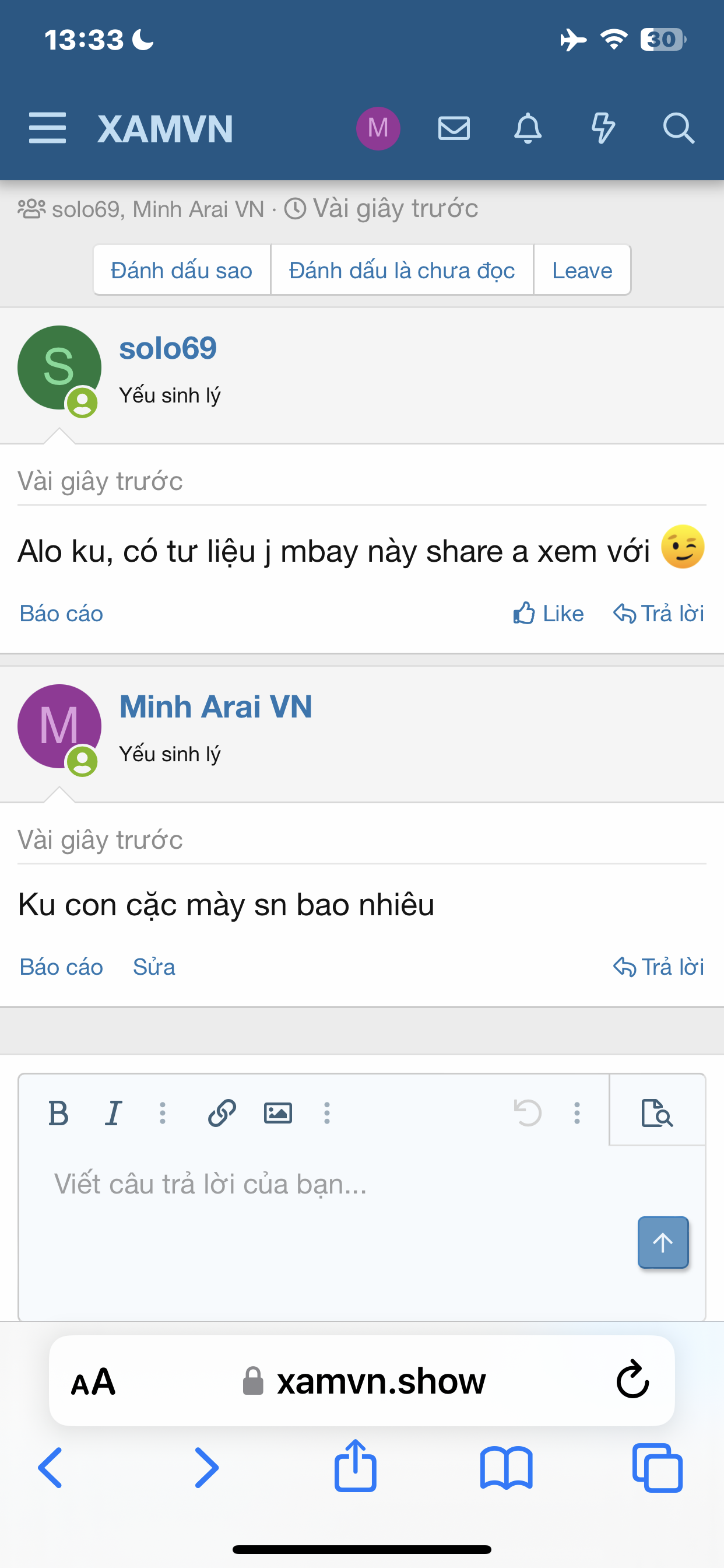
Task: Insert a link in the editor toolbar
Action: (x=222, y=1114)
